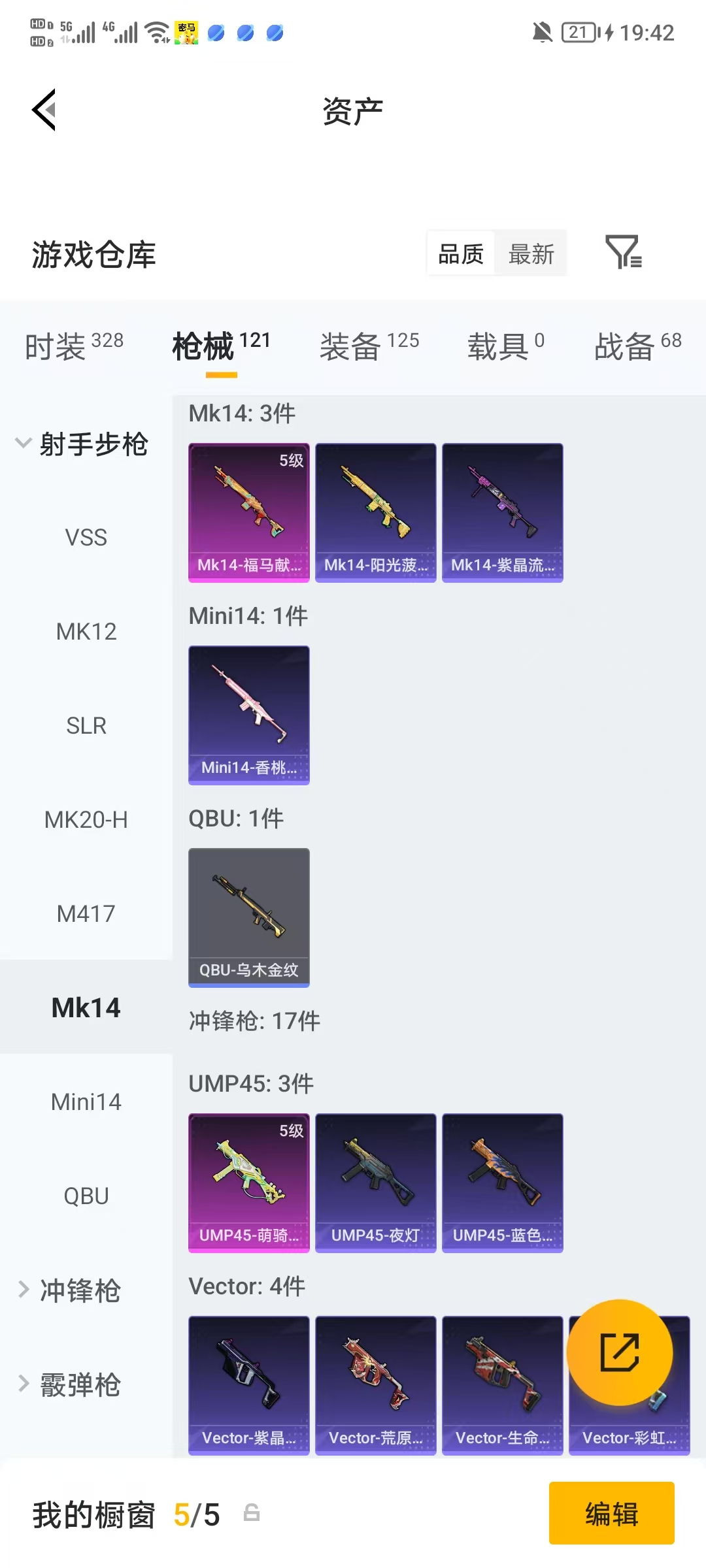The width and height of the screenshot is (706, 1568).
Task: Select QBU in the side list
Action: 86,1196
